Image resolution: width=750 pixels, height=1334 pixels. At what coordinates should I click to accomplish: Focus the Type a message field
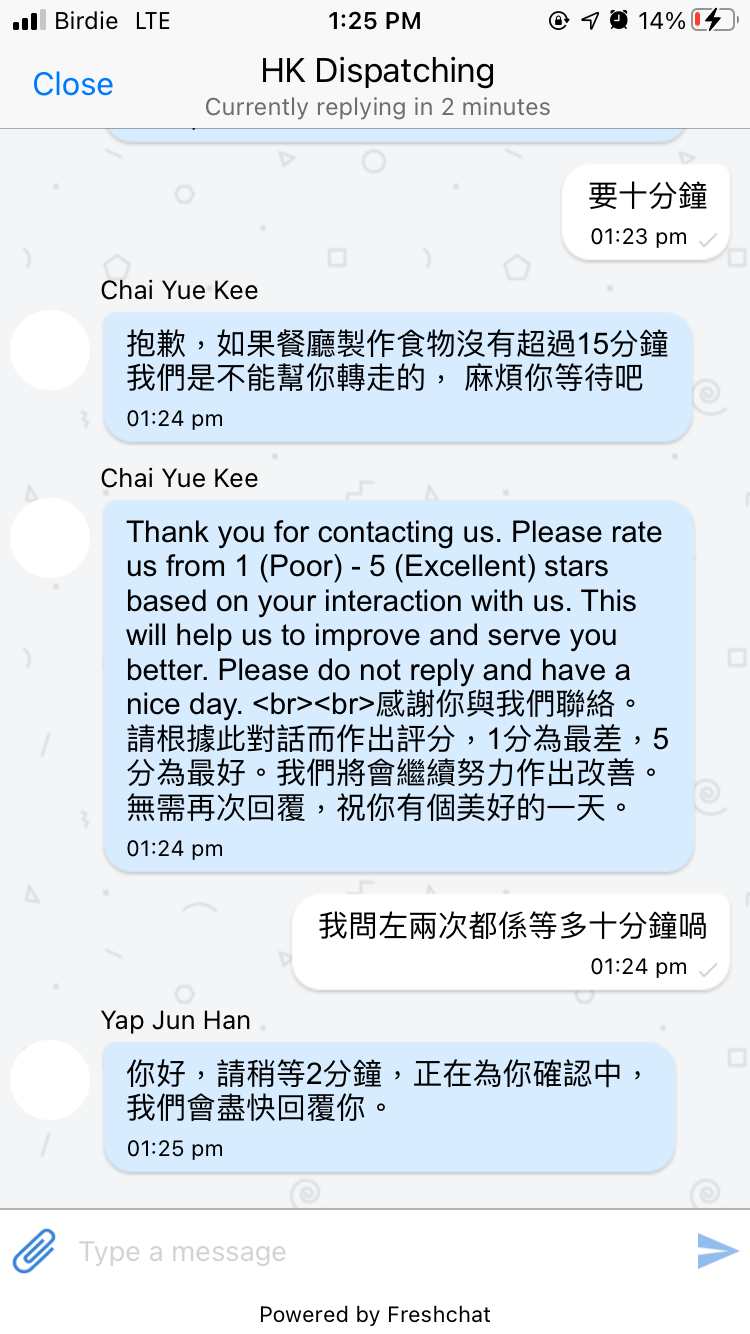pyautogui.click(x=380, y=1251)
